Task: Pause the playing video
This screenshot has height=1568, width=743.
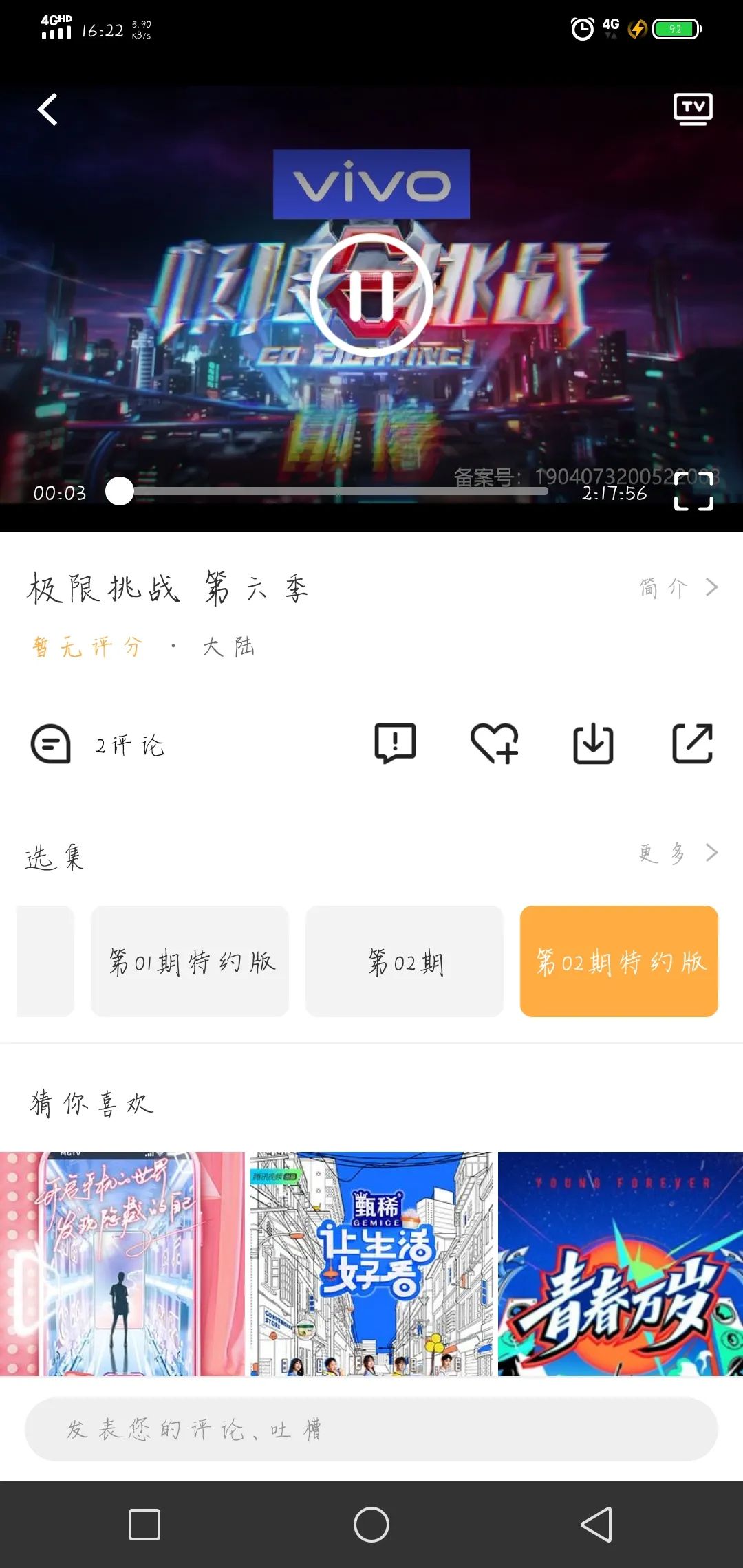Action: [371, 296]
